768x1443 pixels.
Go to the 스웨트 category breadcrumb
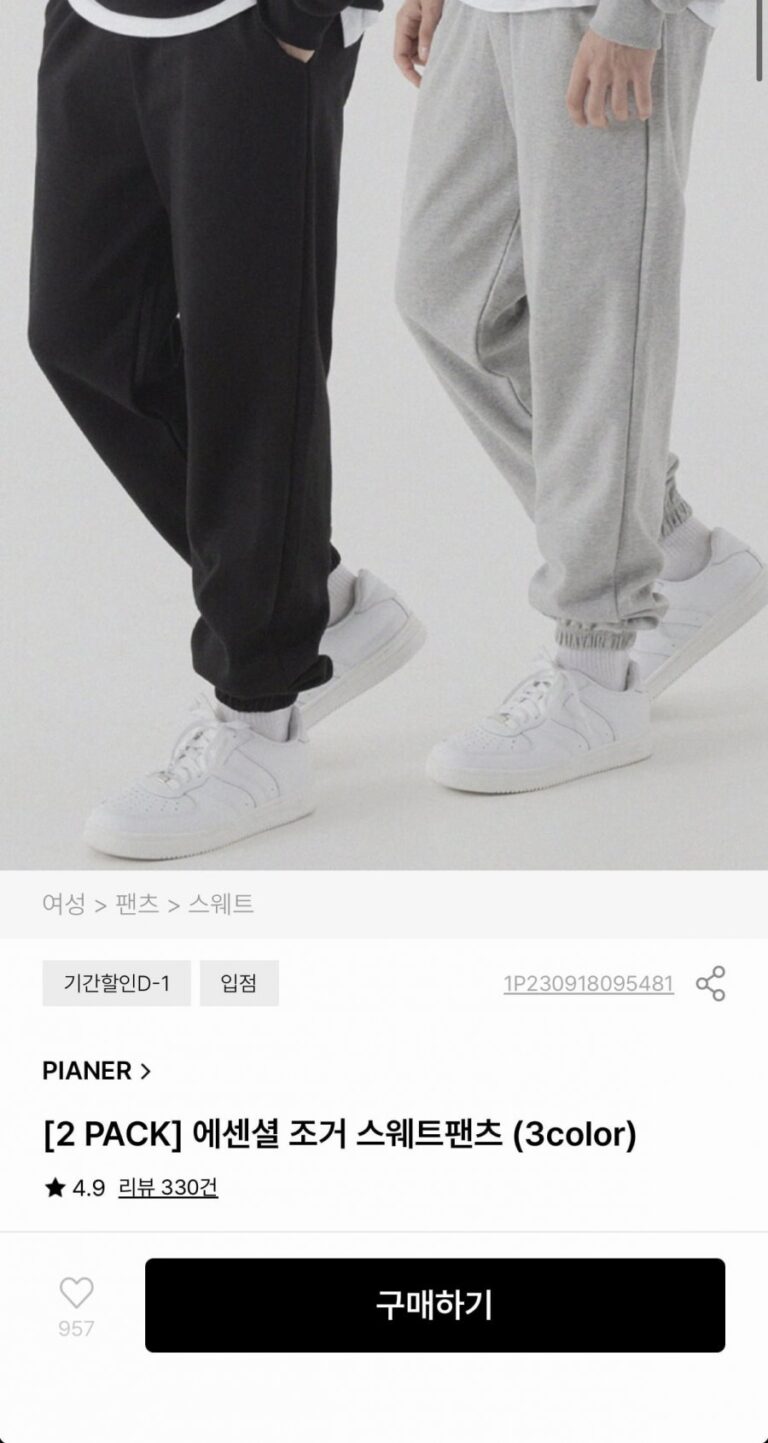[221, 904]
